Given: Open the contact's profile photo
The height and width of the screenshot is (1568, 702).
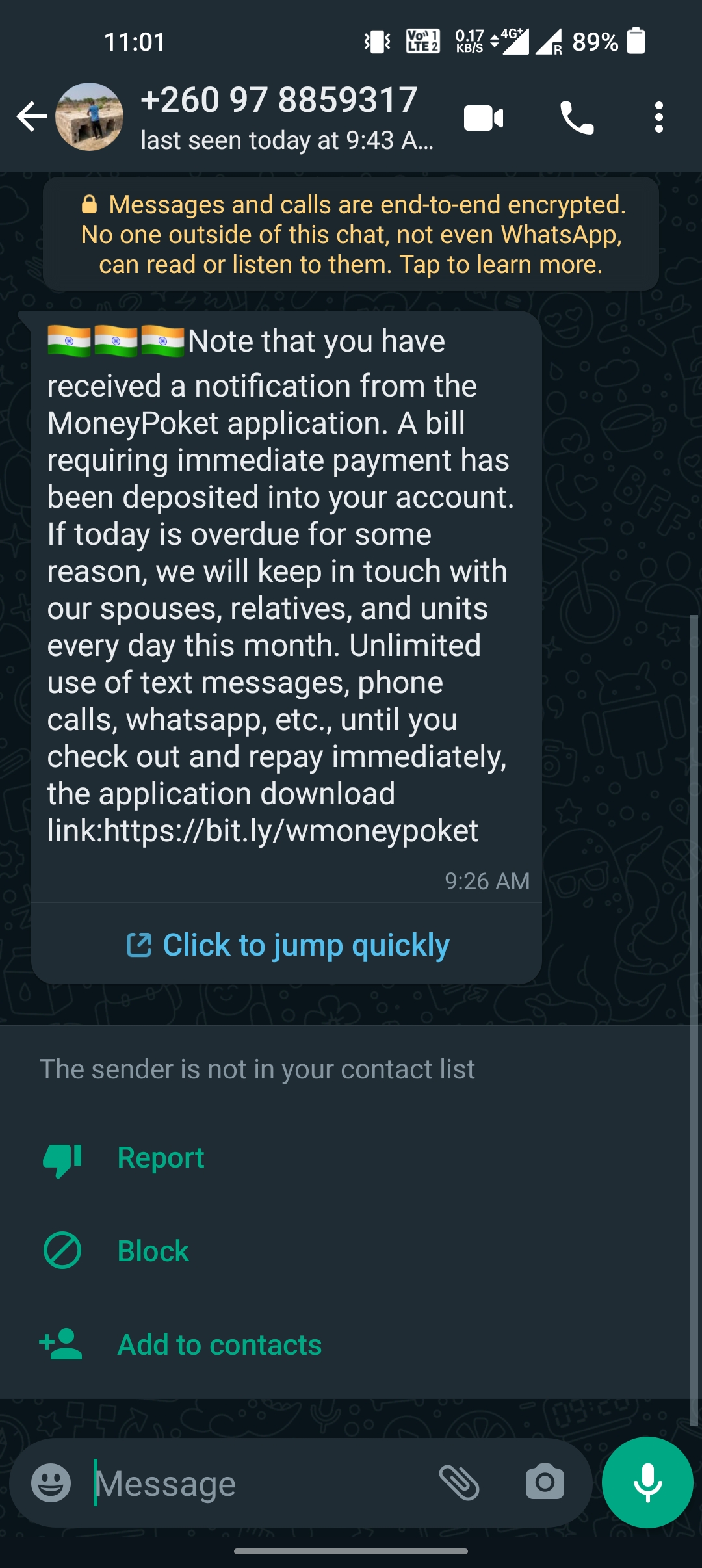Looking at the screenshot, I should pyautogui.click(x=89, y=117).
